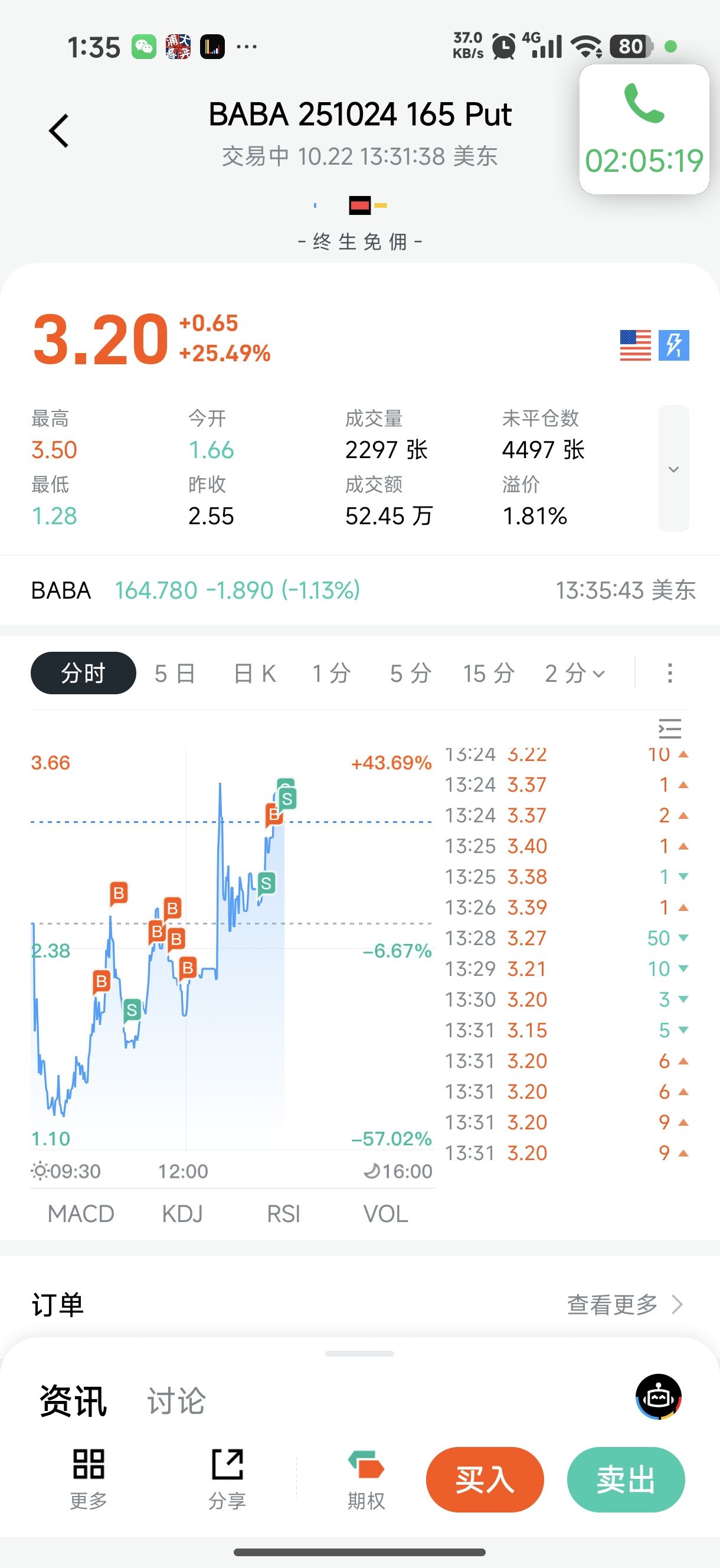Open the 2分 interval dropdown
Screen dimensions: 720x1568
pyautogui.click(x=575, y=673)
